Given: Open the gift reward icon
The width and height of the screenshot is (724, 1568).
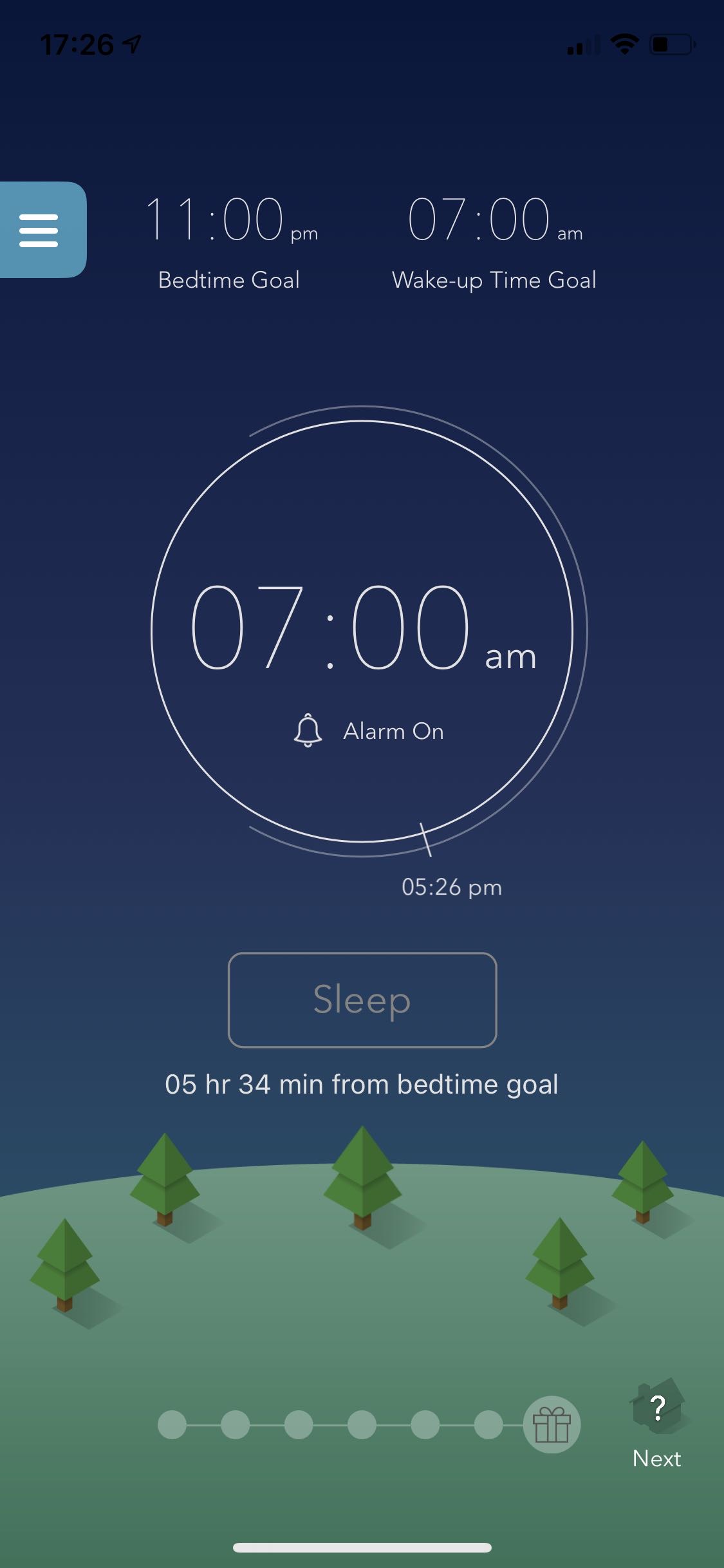Looking at the screenshot, I should click(552, 1424).
